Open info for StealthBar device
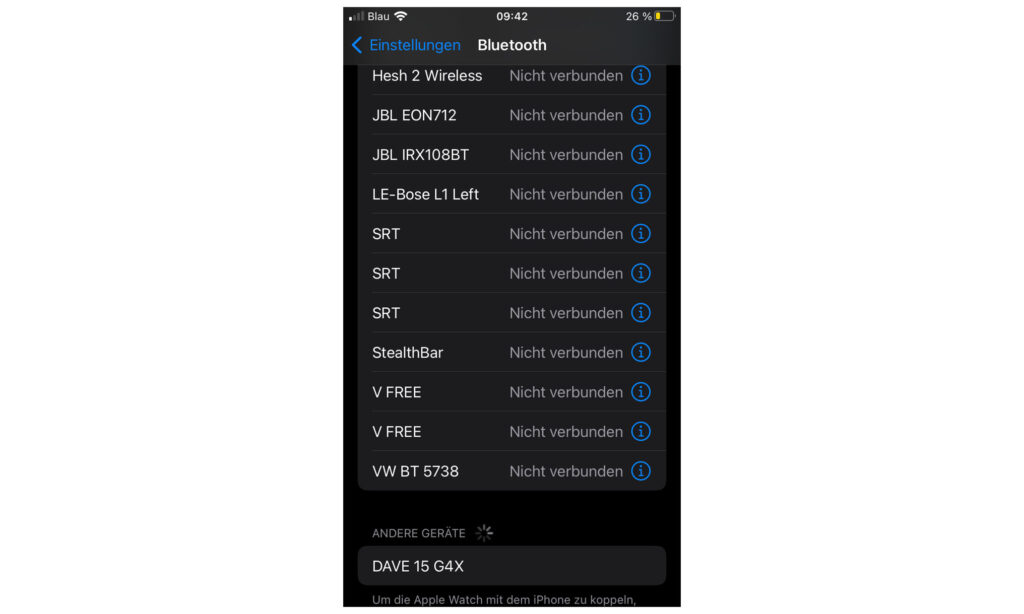The image size is (1024, 614). [x=641, y=352]
